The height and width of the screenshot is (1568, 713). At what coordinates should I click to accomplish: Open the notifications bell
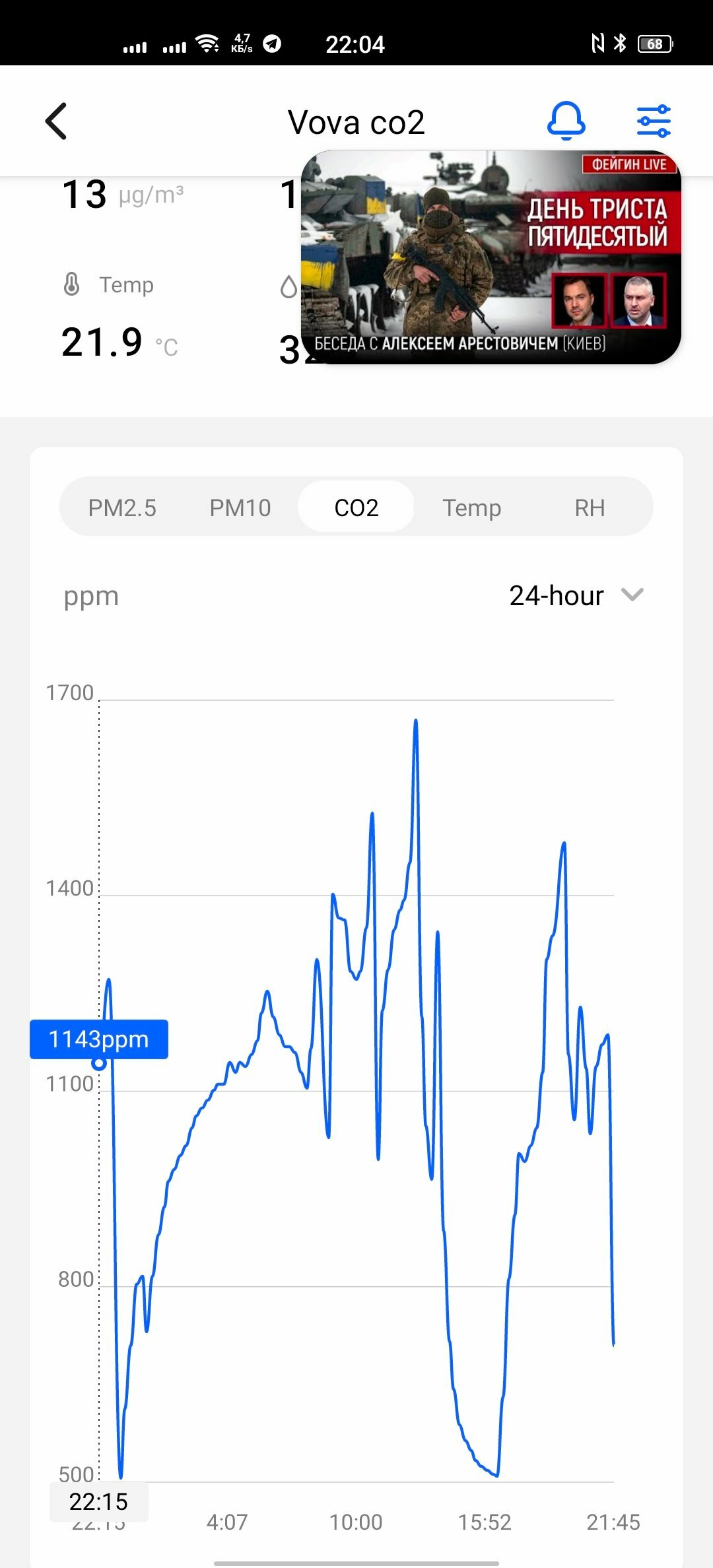point(566,121)
